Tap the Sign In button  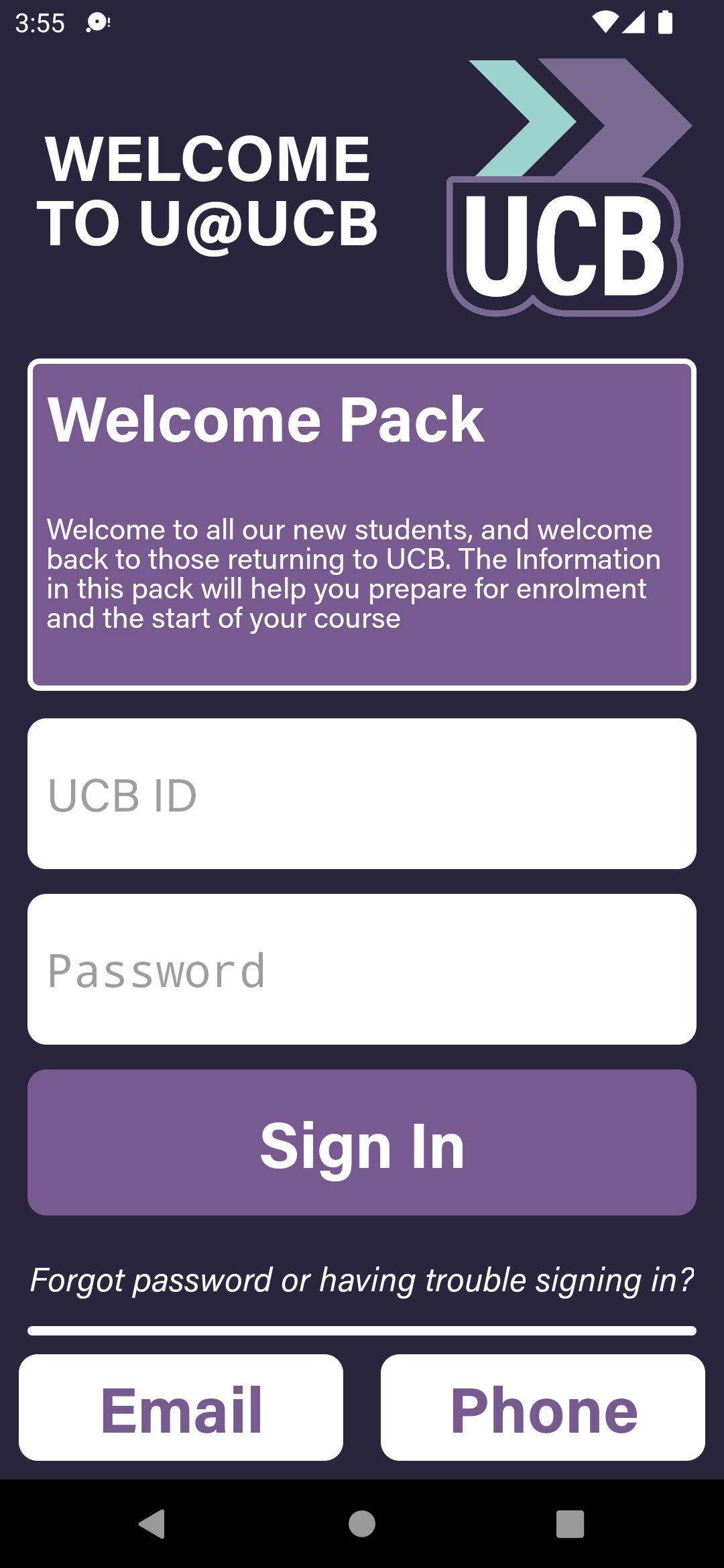[x=362, y=1143]
